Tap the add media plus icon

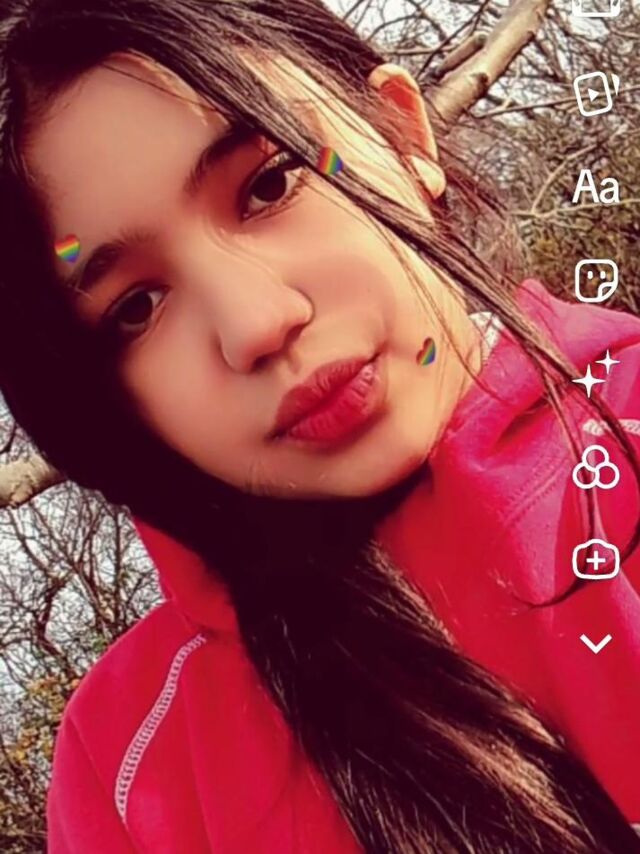point(596,560)
